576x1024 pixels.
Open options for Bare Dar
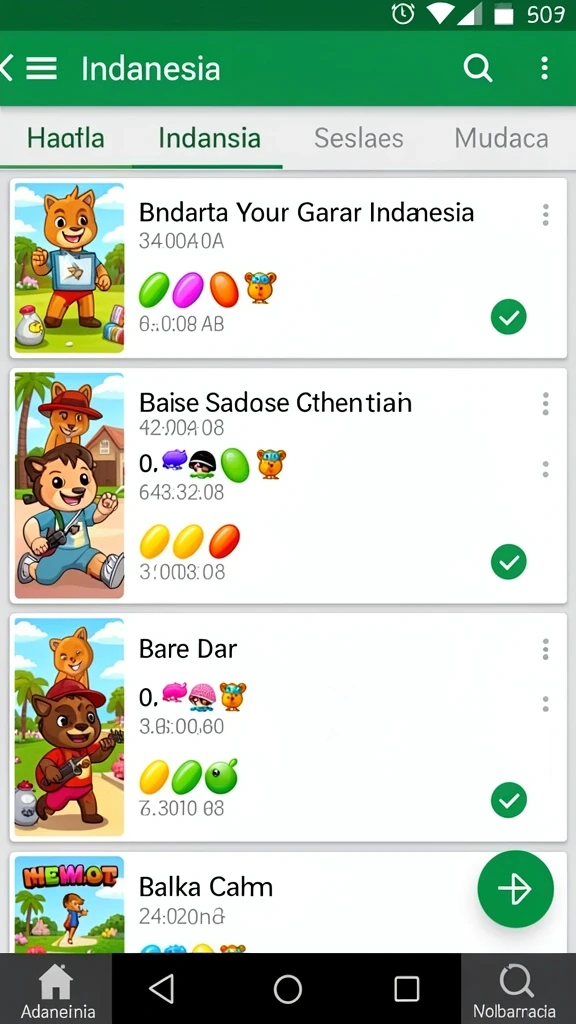pos(545,649)
